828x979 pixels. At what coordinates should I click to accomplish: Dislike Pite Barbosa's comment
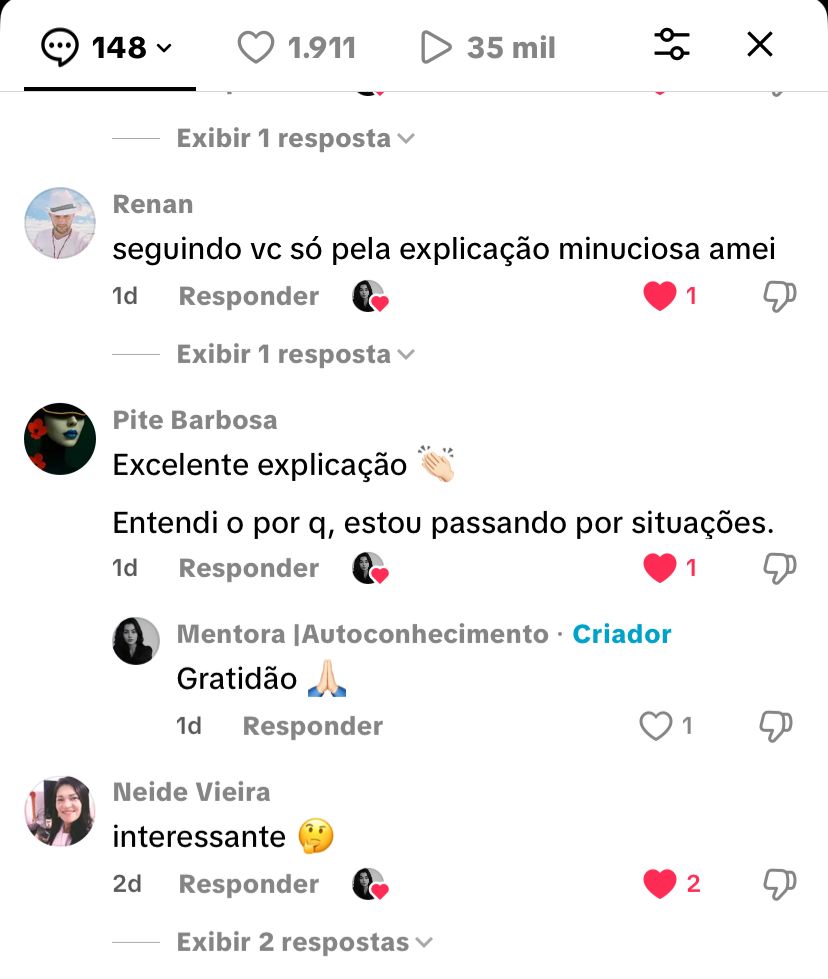[779, 568]
